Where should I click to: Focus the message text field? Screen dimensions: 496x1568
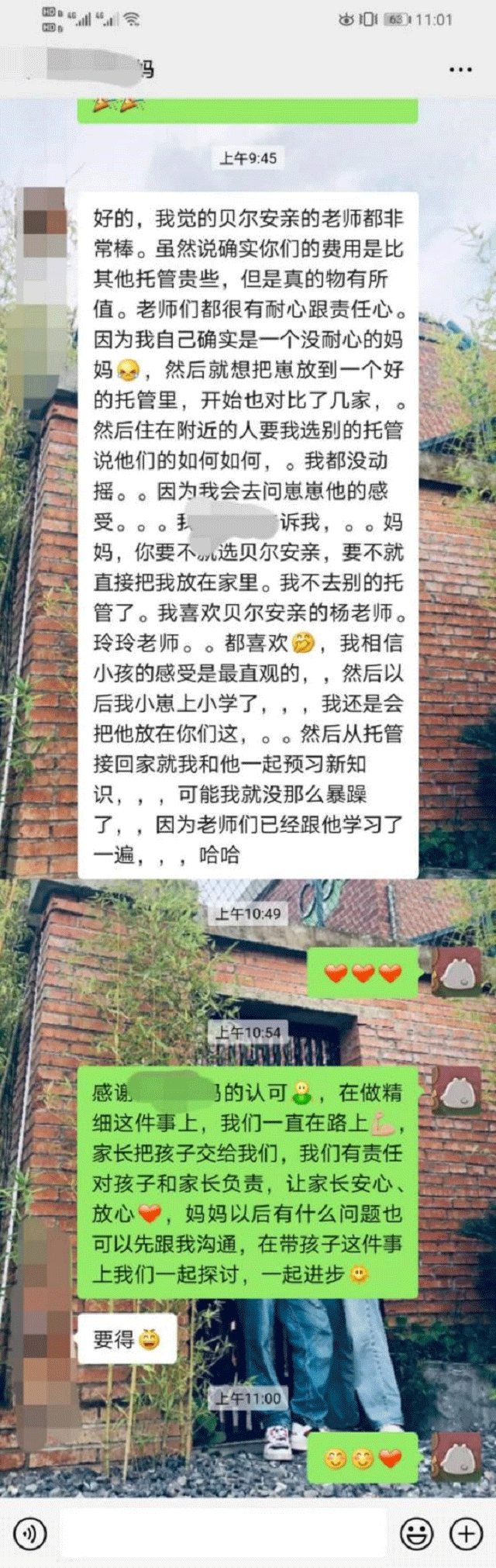(225, 1533)
